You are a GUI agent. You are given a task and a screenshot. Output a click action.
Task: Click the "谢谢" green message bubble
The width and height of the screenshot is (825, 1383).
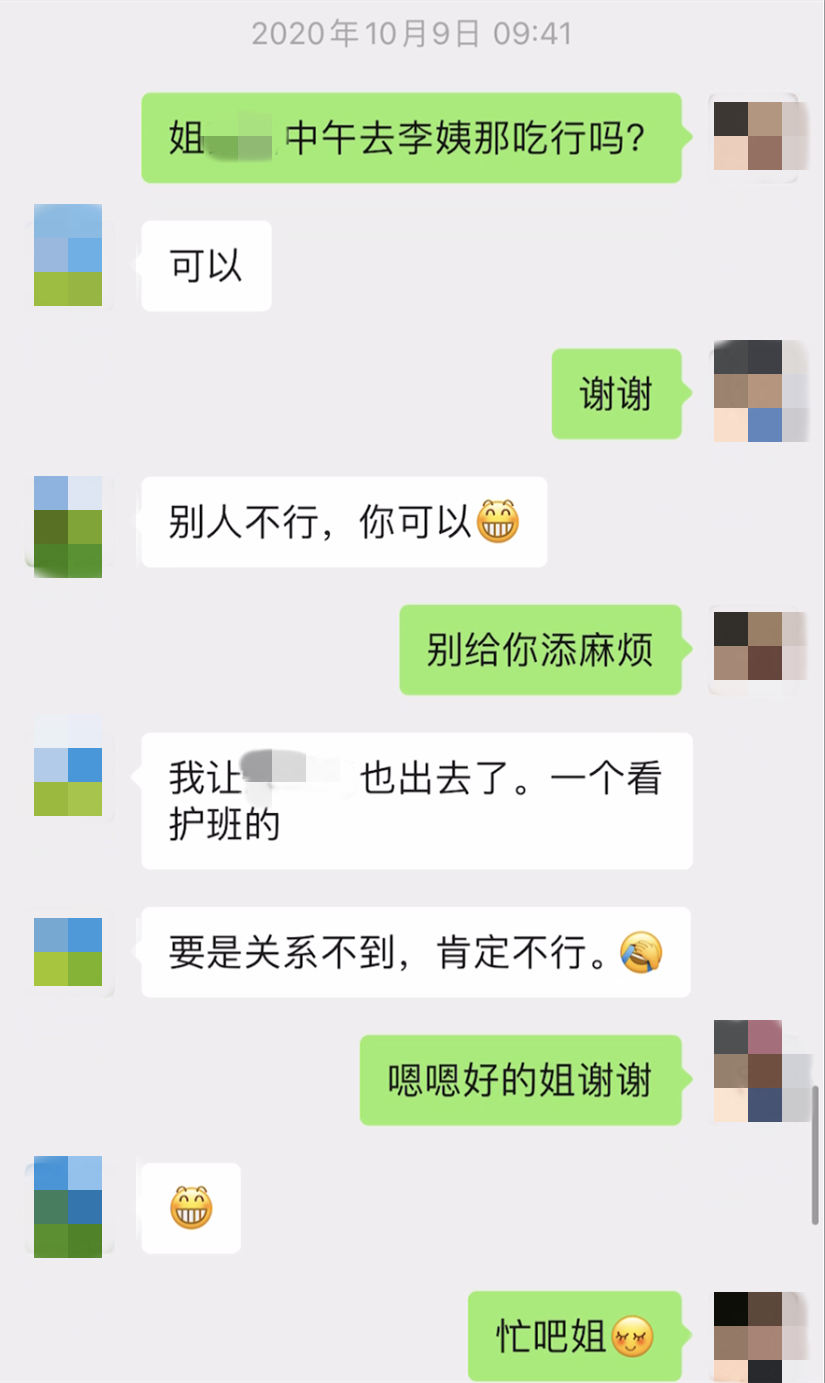(x=616, y=395)
